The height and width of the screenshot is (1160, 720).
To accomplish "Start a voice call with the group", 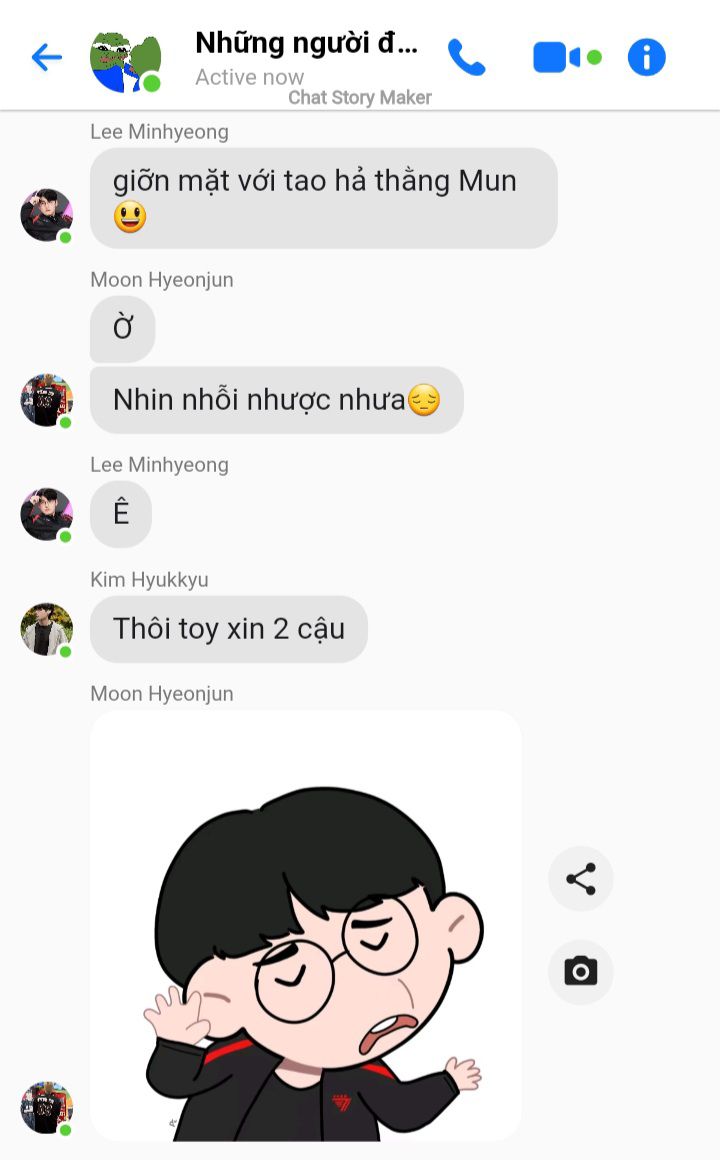I will [x=466, y=58].
